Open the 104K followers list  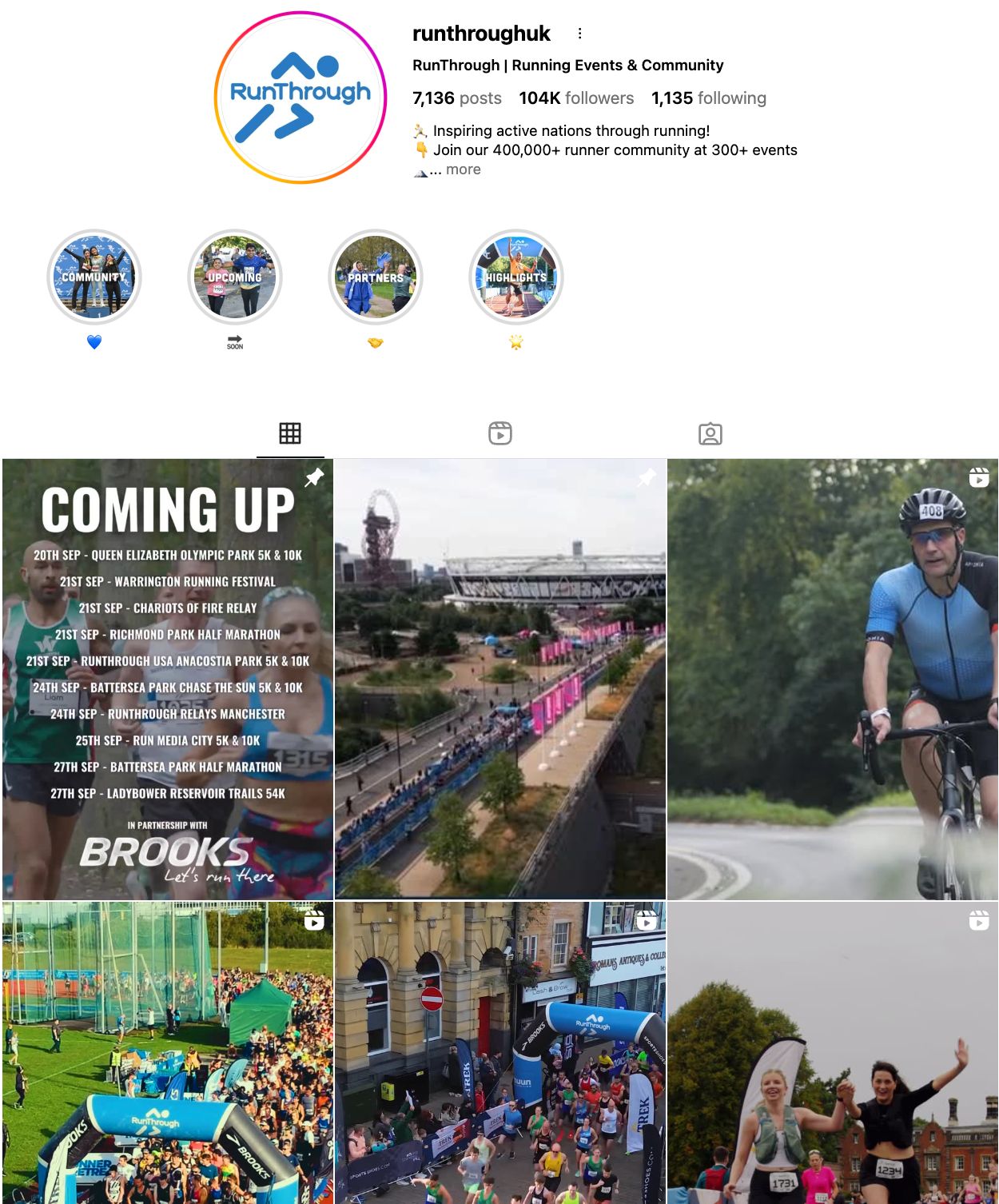575,98
